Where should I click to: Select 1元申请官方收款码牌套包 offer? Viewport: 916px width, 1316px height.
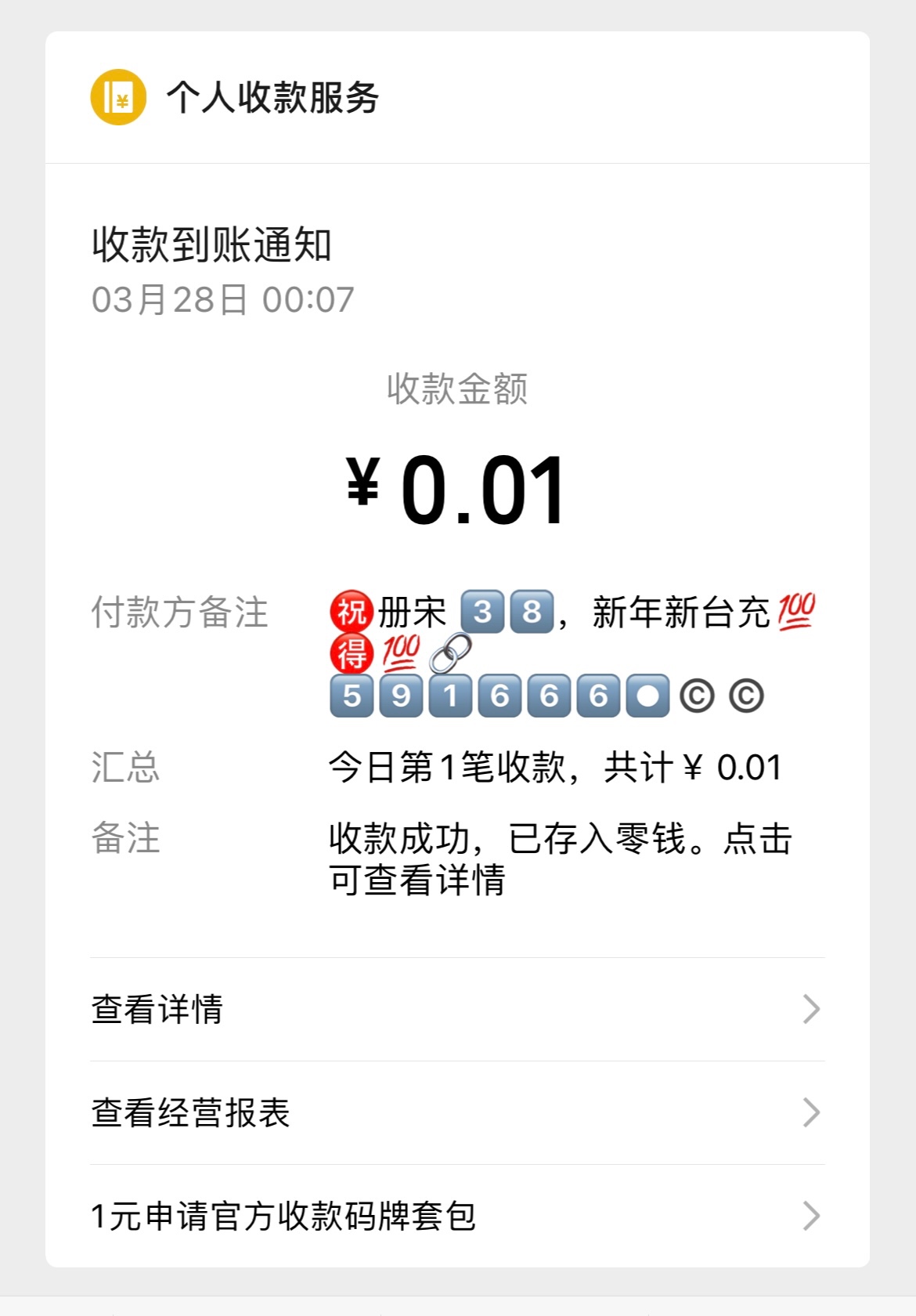(x=457, y=1216)
